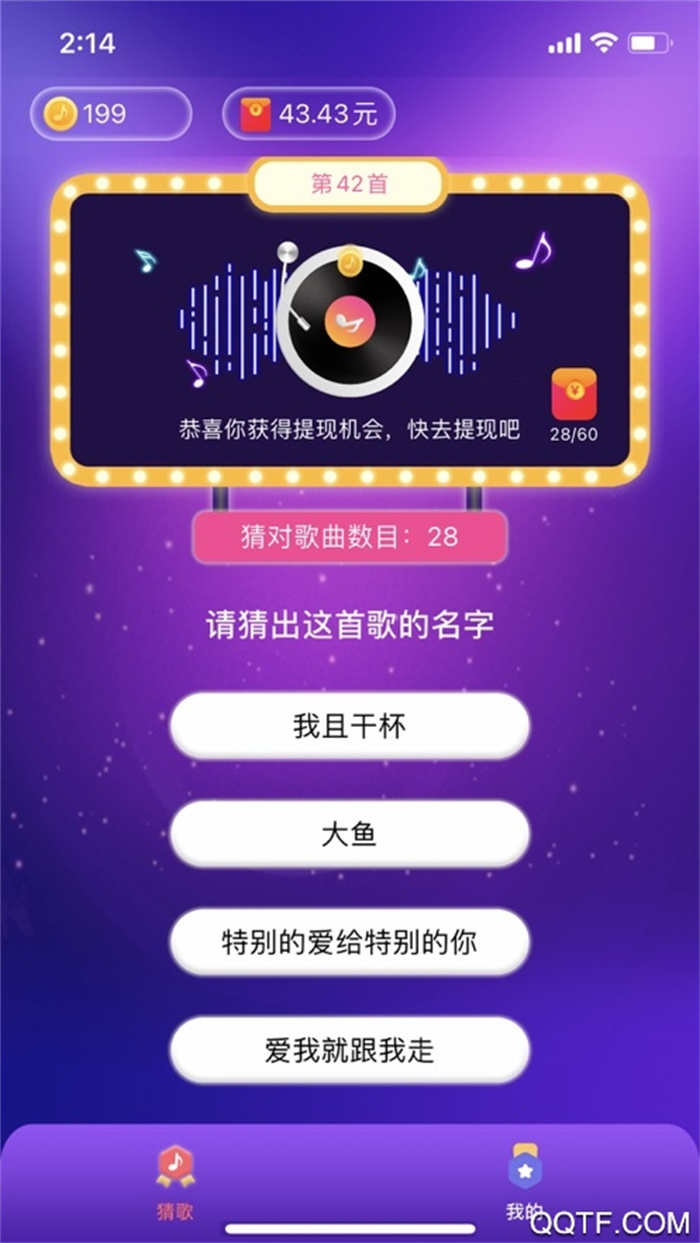The width and height of the screenshot is (700, 1243).
Task: Choose the answer 我且干杯
Action: coord(349,726)
